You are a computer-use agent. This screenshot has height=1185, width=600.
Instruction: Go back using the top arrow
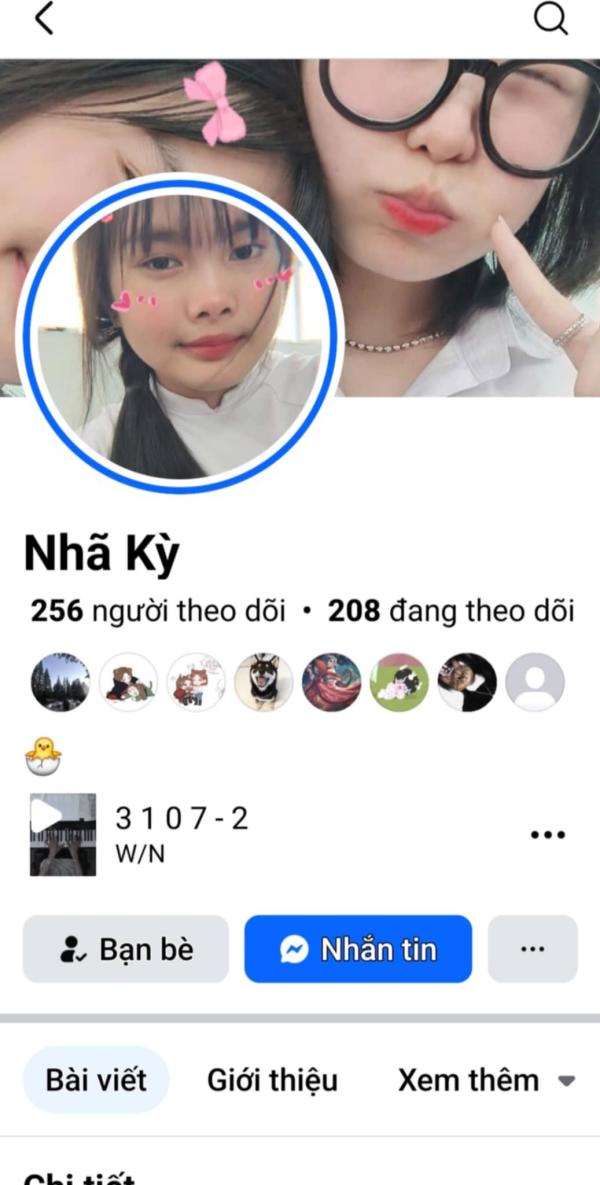pos(43,19)
